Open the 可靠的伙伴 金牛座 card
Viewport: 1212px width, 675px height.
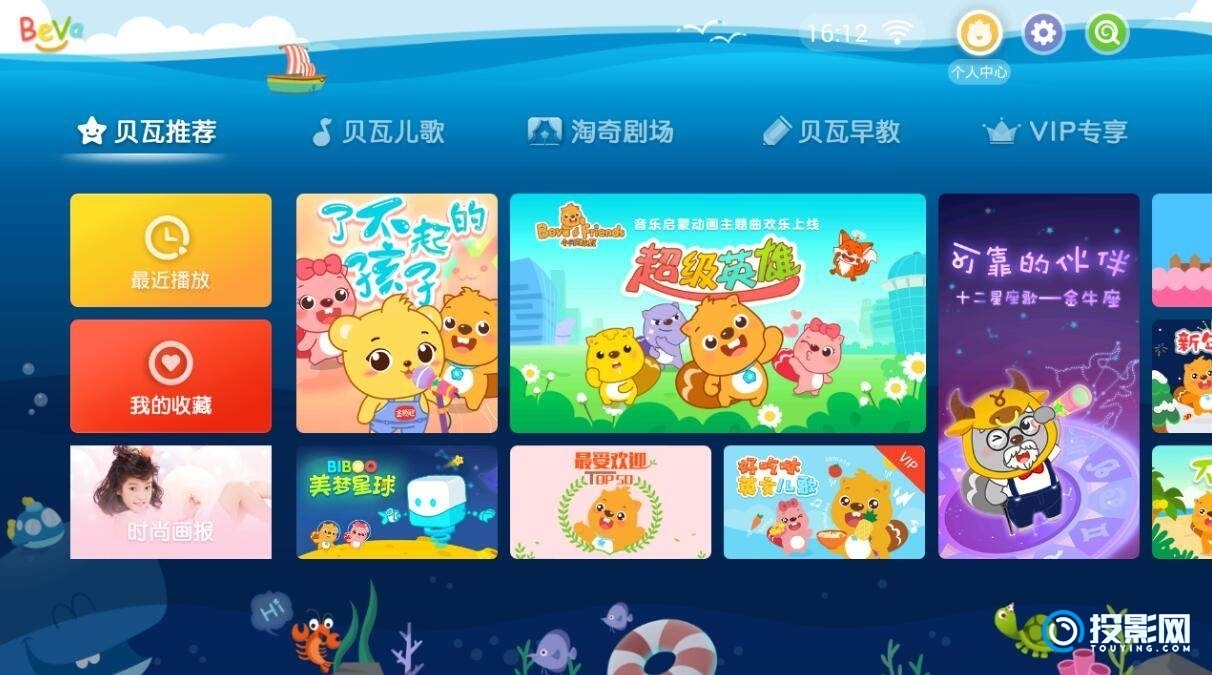tap(1038, 376)
